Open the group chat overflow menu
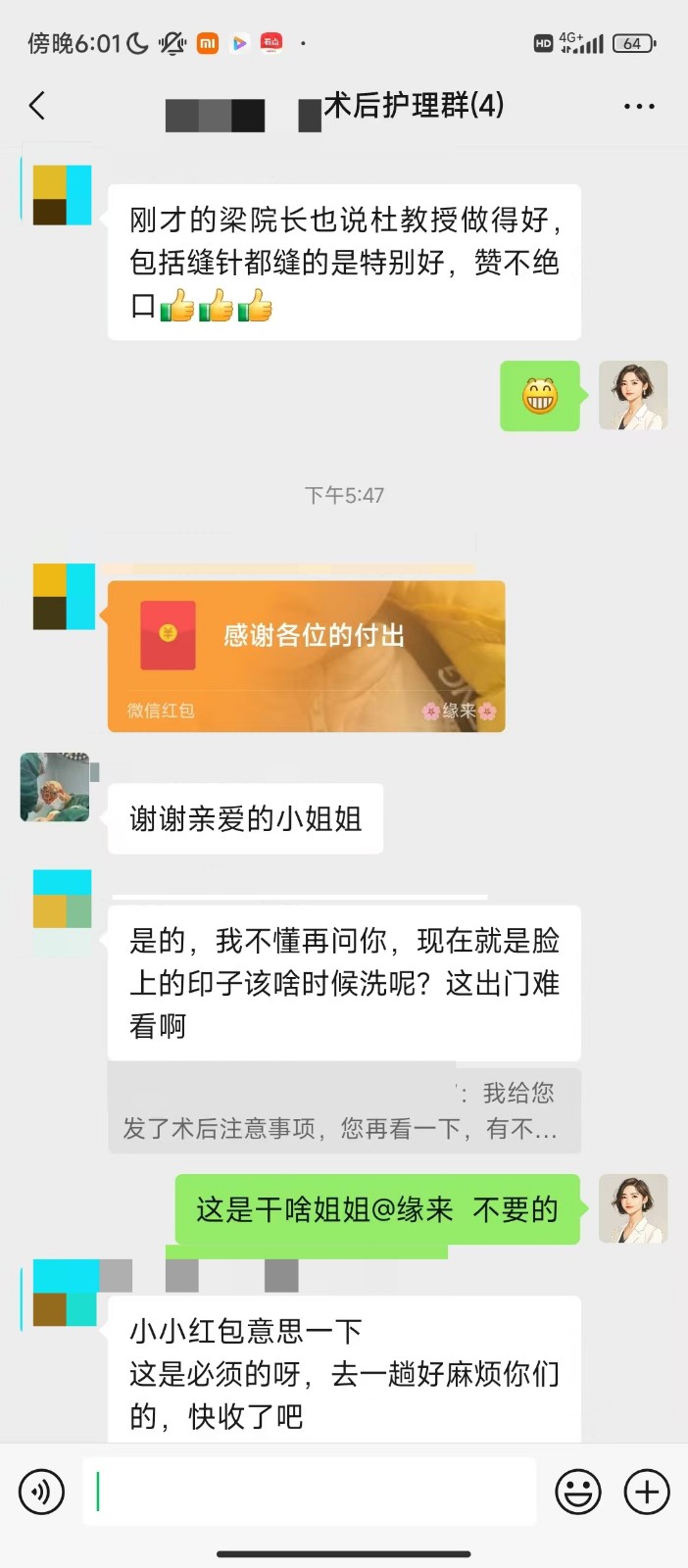Image resolution: width=688 pixels, height=1568 pixels. (x=639, y=106)
